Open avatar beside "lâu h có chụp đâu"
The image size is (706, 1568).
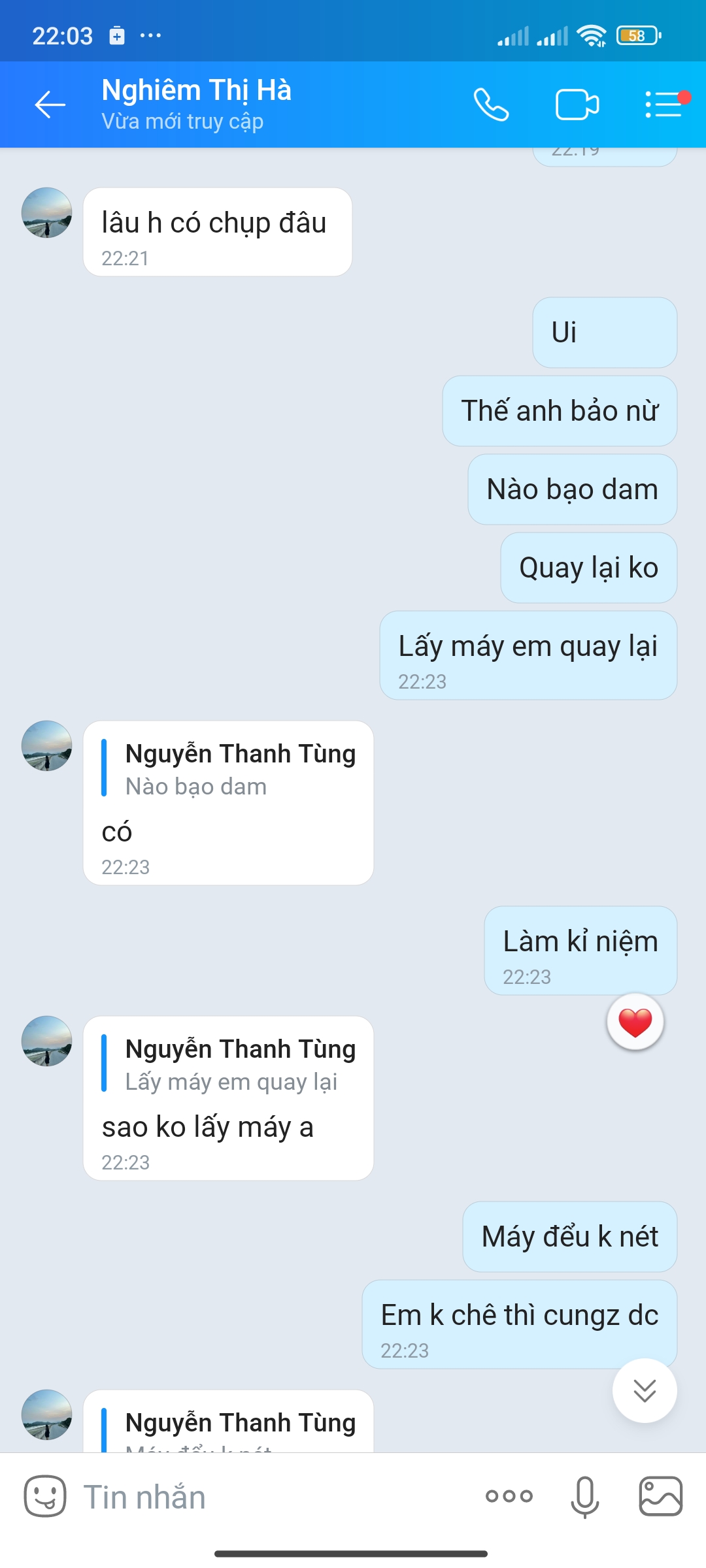[x=46, y=213]
